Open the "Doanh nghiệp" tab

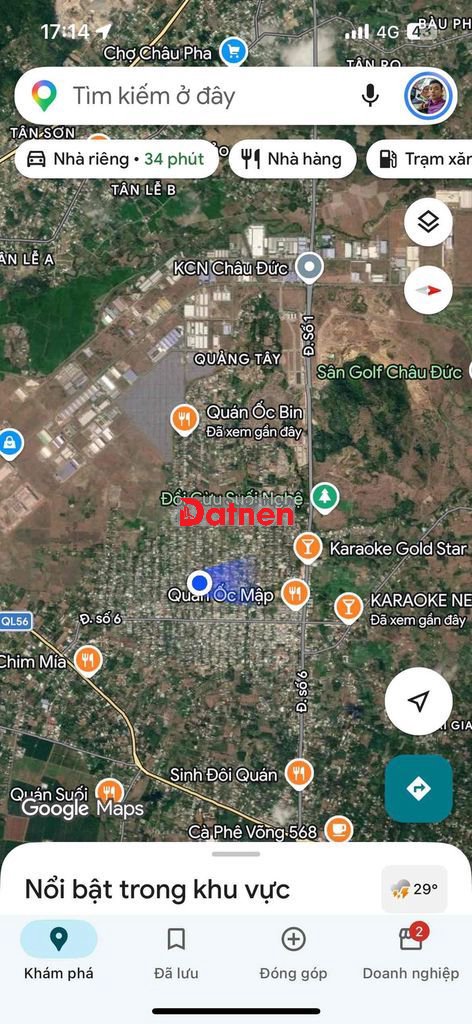411,955
